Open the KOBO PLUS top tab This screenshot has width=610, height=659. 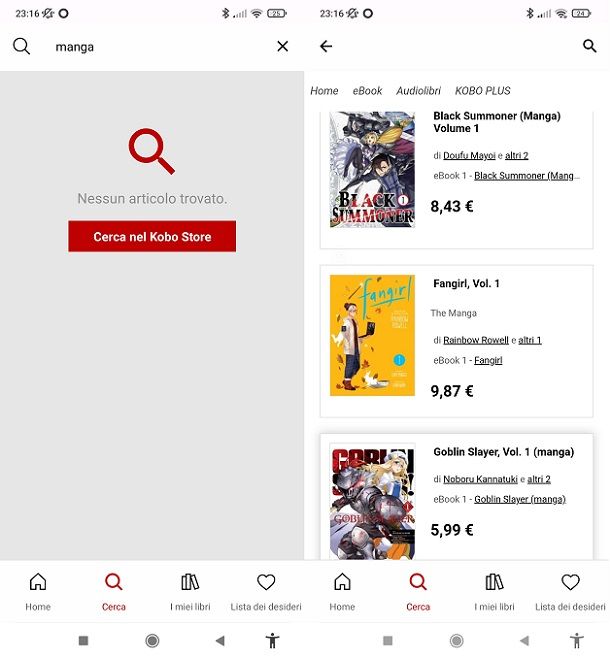(x=483, y=91)
